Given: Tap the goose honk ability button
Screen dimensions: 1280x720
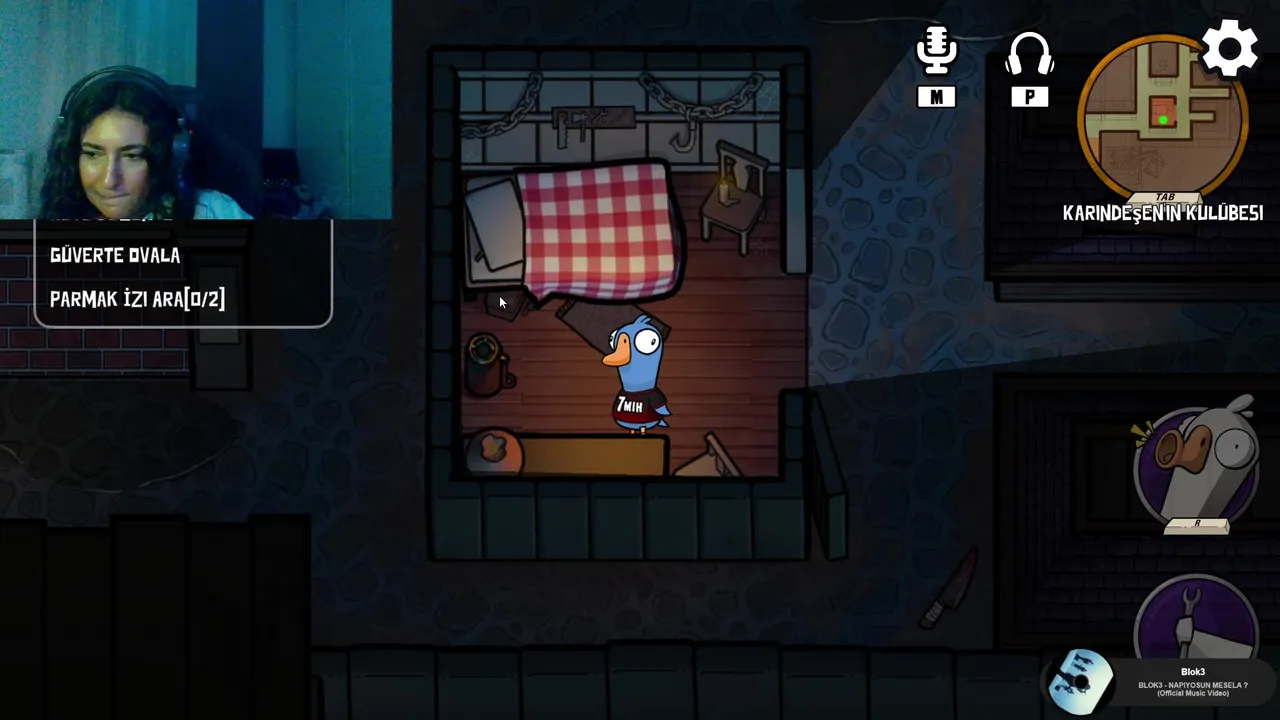Looking at the screenshot, I should point(1196,465).
